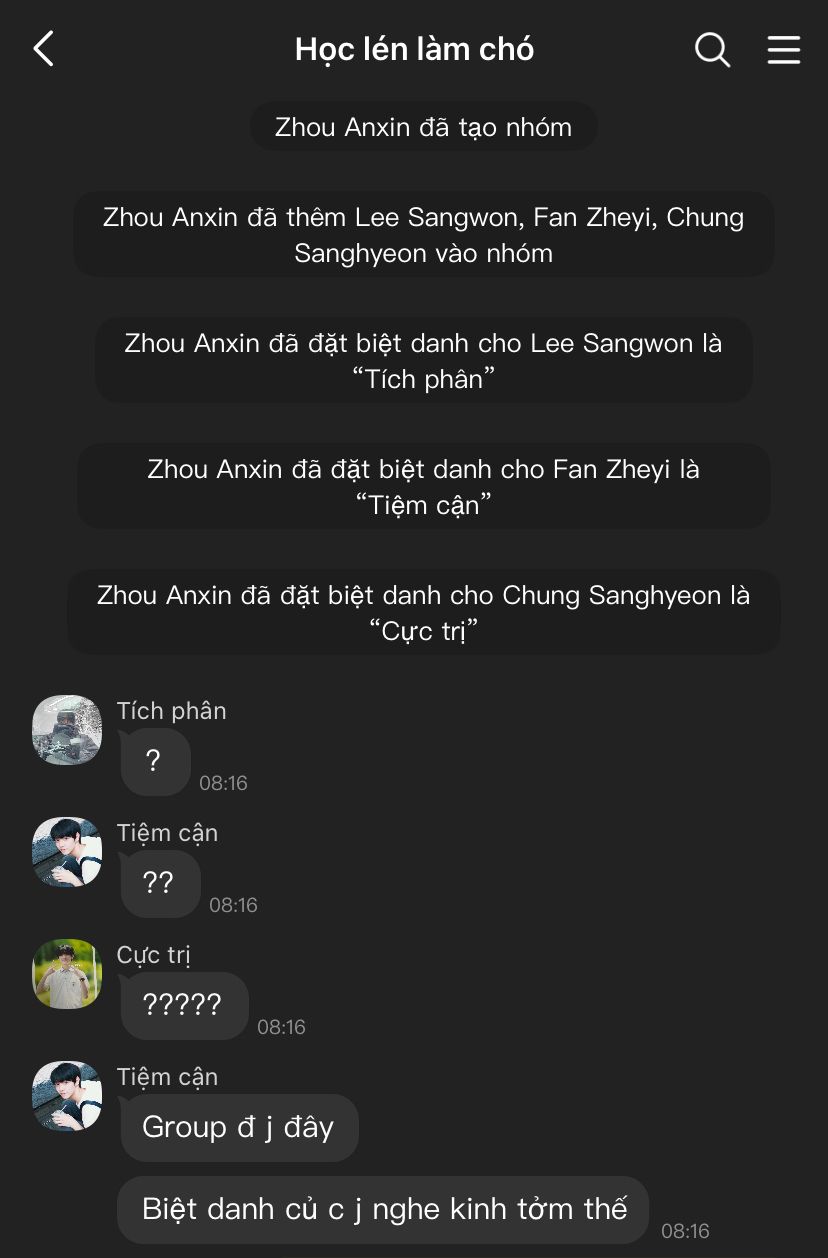
Task: Open Tích phân's profile picture
Action: pyautogui.click(x=67, y=730)
